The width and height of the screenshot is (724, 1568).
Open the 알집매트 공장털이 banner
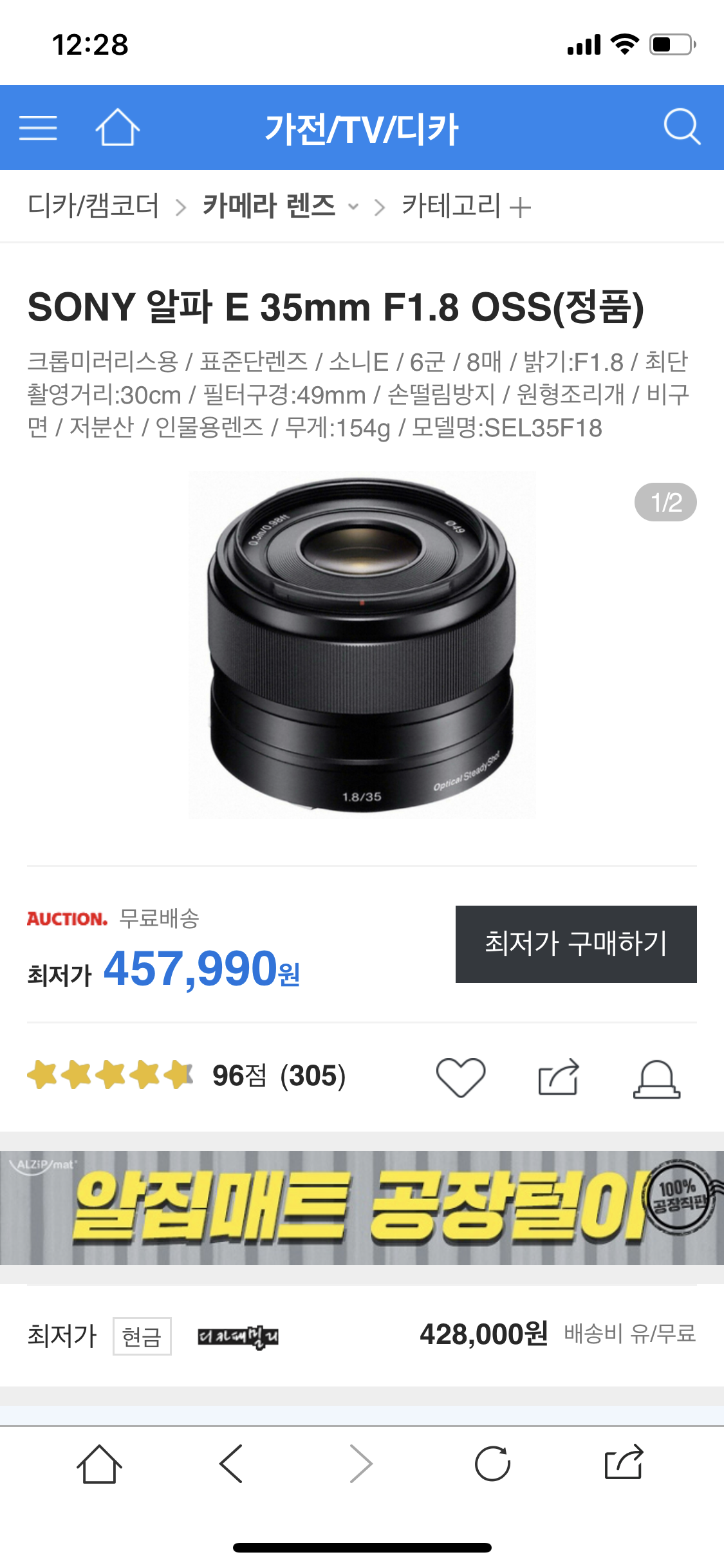[x=362, y=1208]
